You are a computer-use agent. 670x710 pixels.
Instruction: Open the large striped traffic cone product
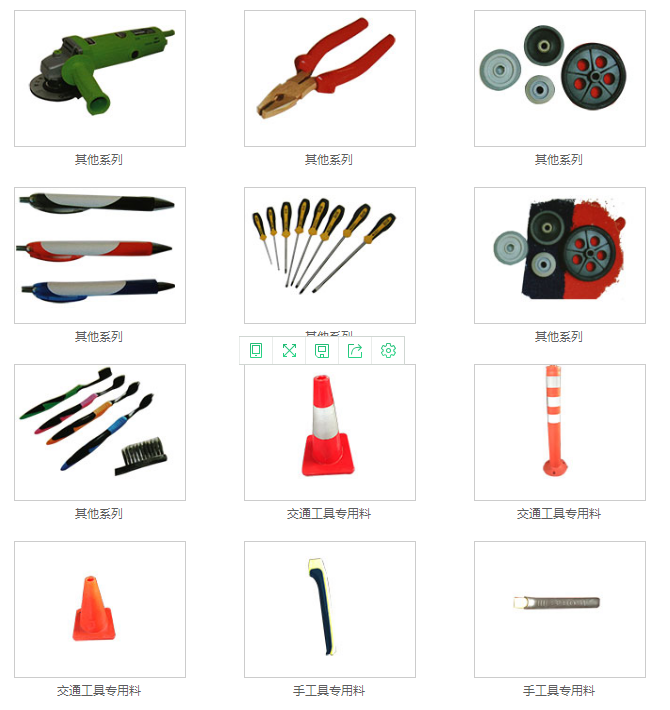tap(330, 432)
